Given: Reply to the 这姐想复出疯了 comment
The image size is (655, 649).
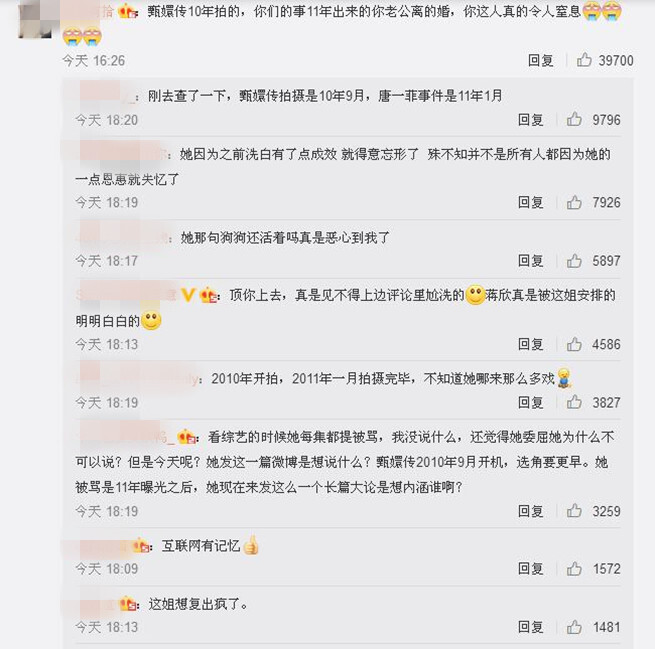Looking at the screenshot, I should coord(531,628).
